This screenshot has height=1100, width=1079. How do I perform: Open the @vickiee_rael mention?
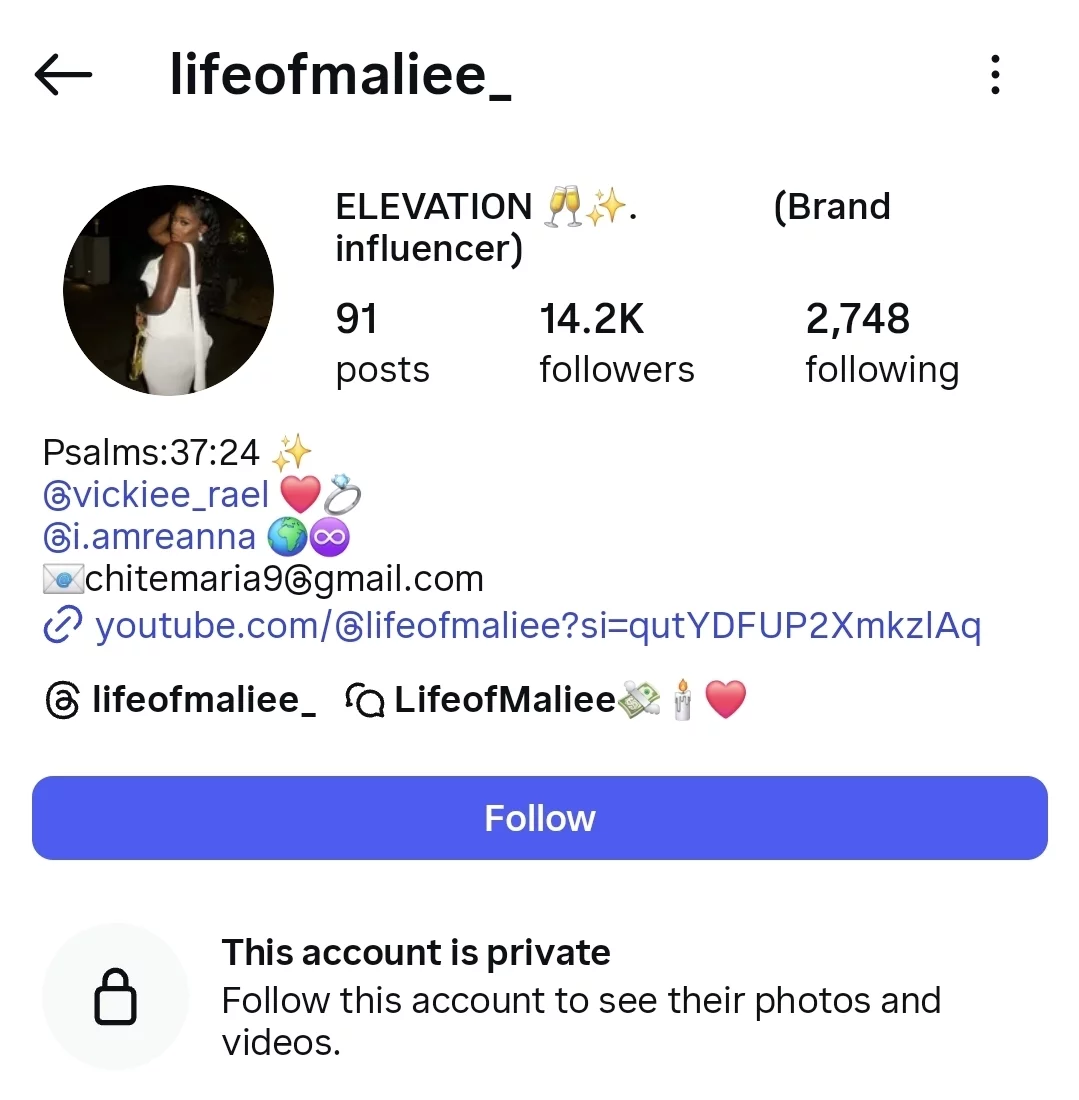pos(157,495)
